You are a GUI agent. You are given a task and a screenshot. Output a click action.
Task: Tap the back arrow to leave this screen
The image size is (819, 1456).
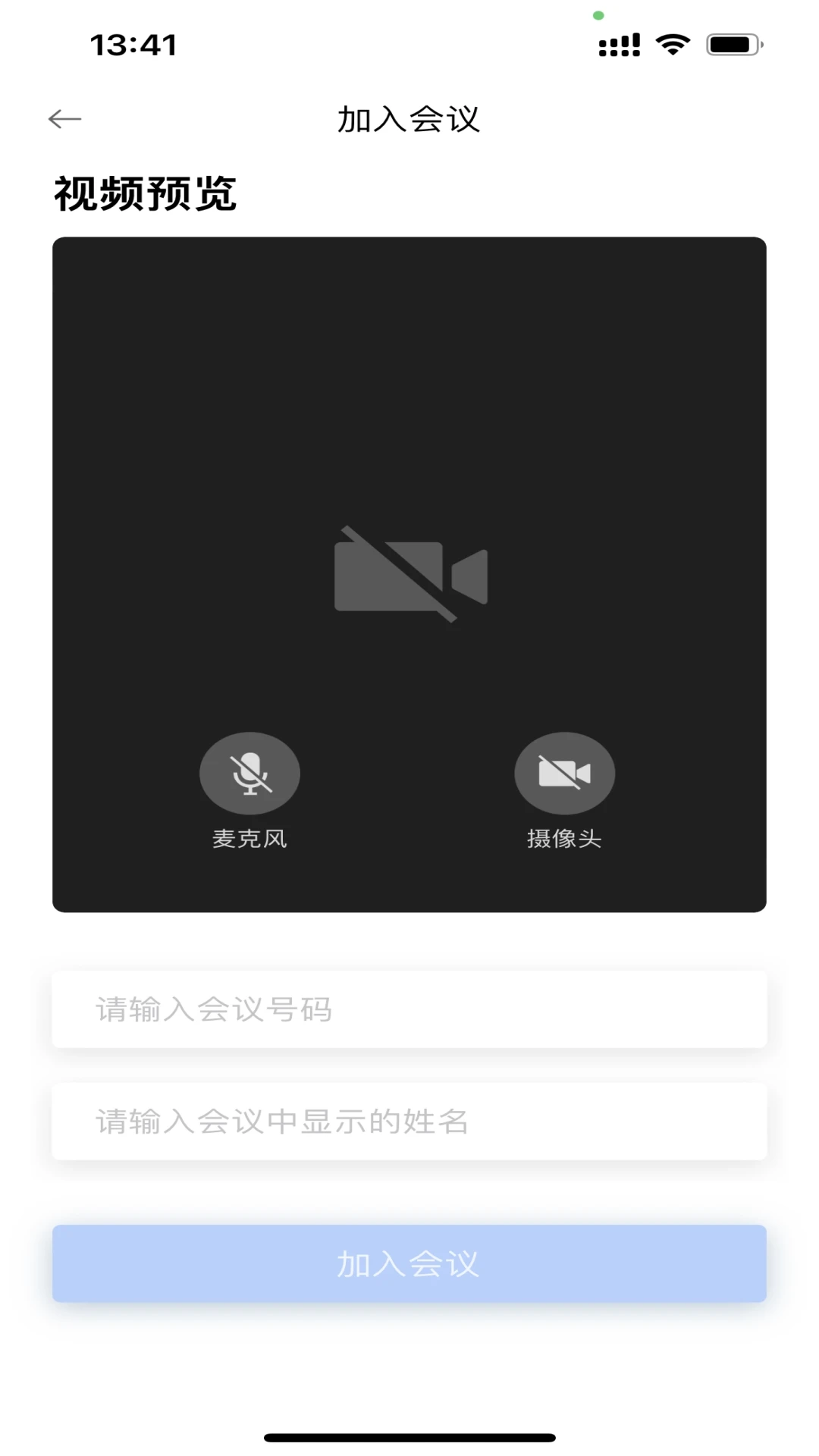[x=65, y=118]
